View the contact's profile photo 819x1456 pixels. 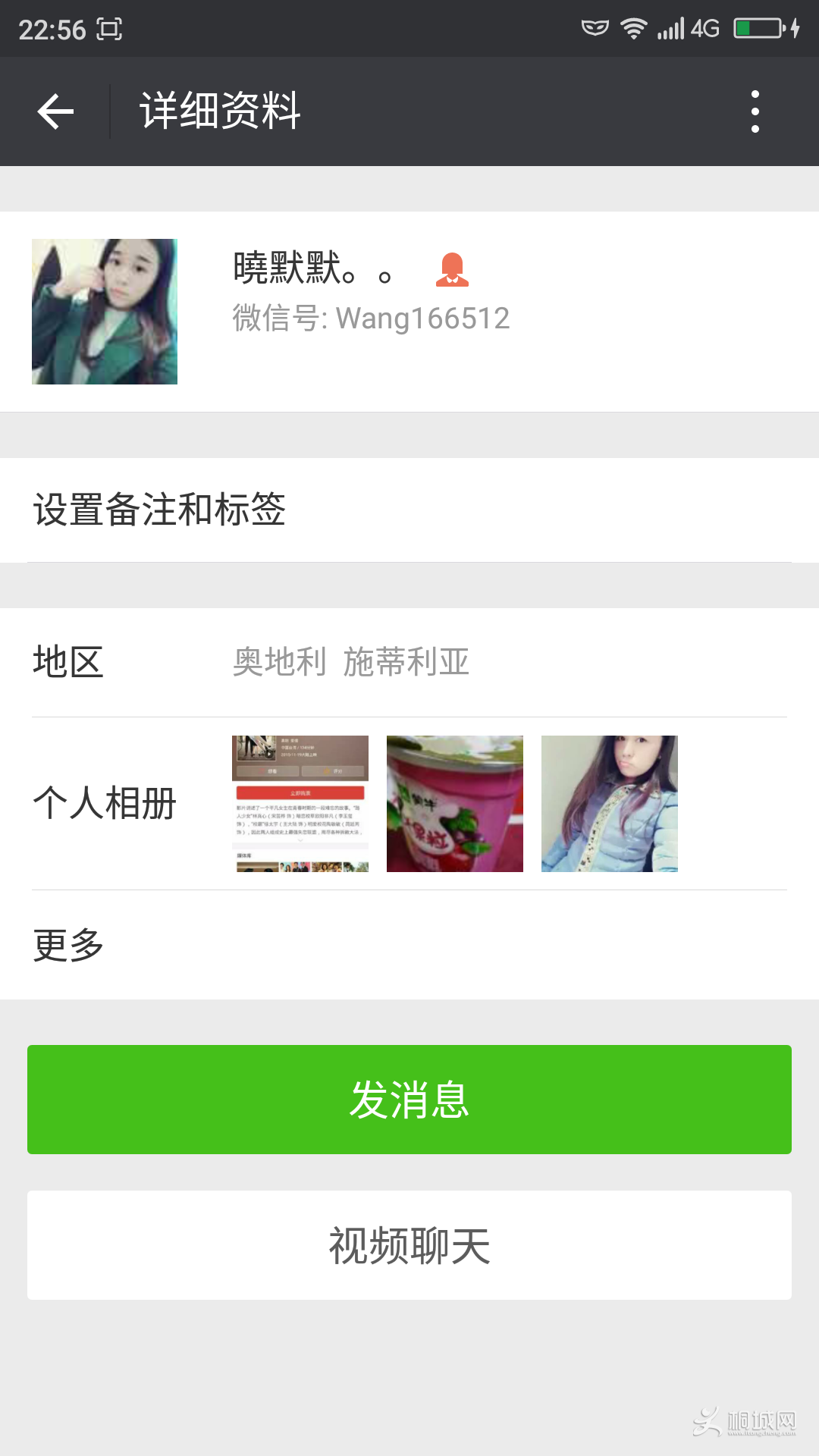point(105,312)
